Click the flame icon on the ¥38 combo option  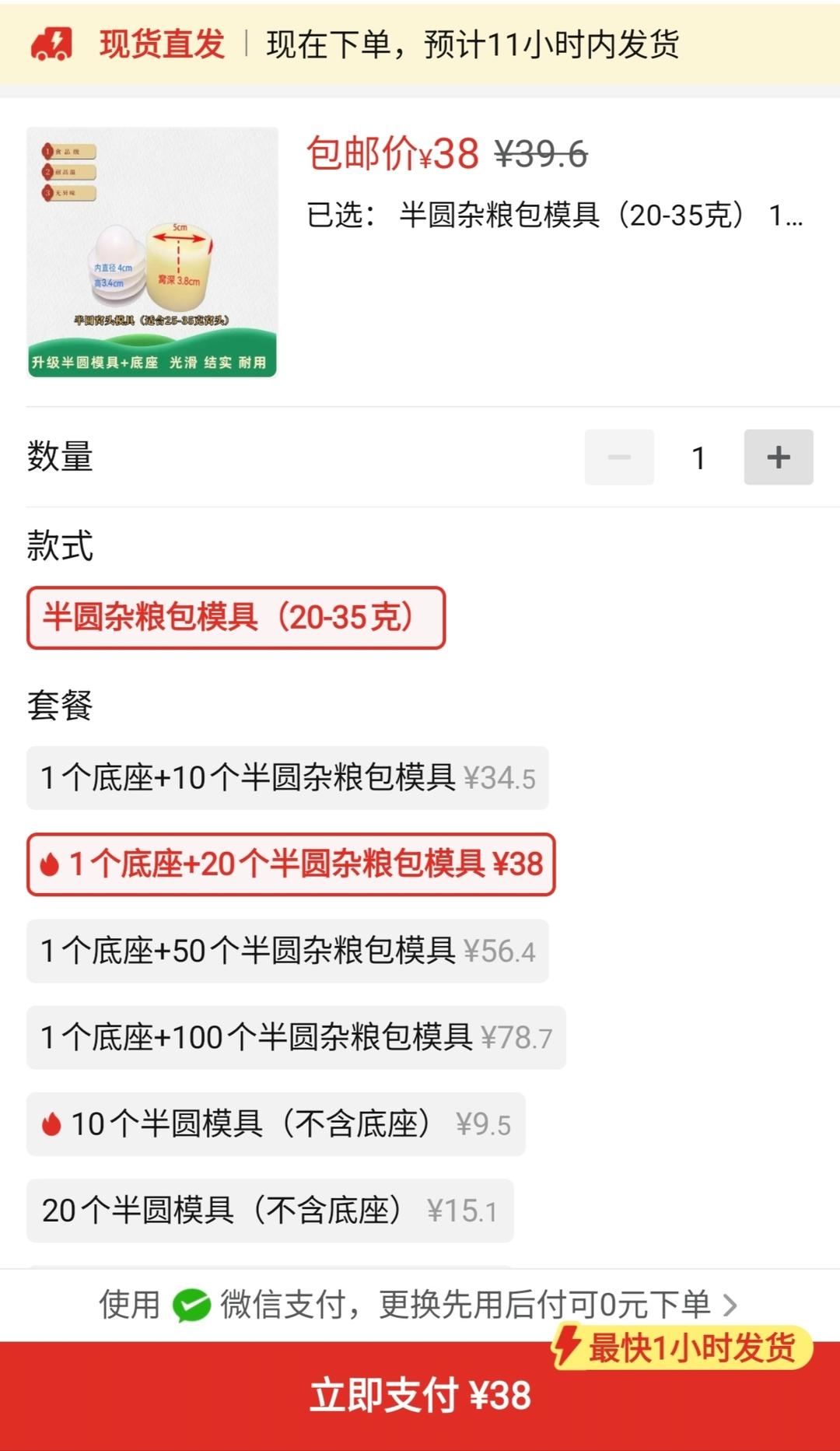click(53, 864)
